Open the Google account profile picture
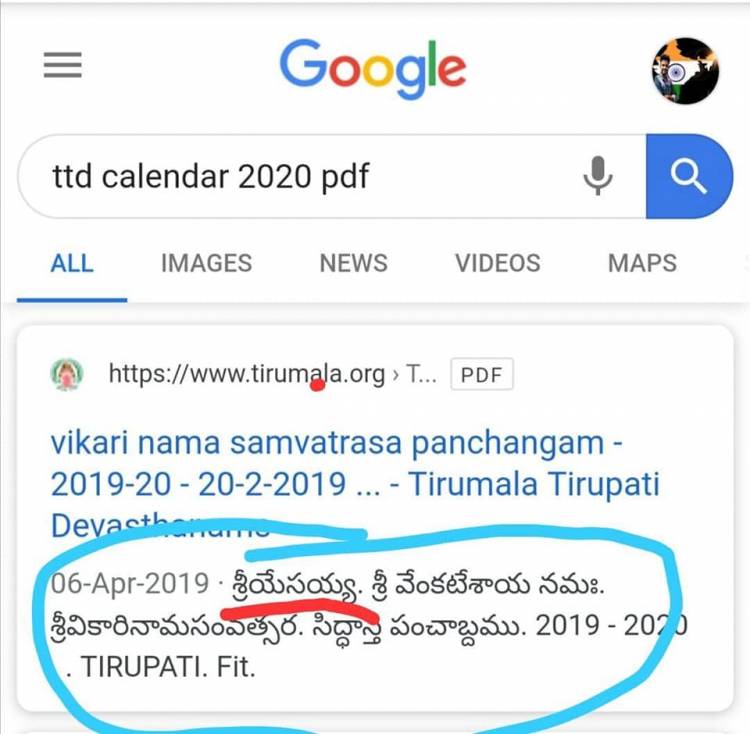 click(x=685, y=70)
